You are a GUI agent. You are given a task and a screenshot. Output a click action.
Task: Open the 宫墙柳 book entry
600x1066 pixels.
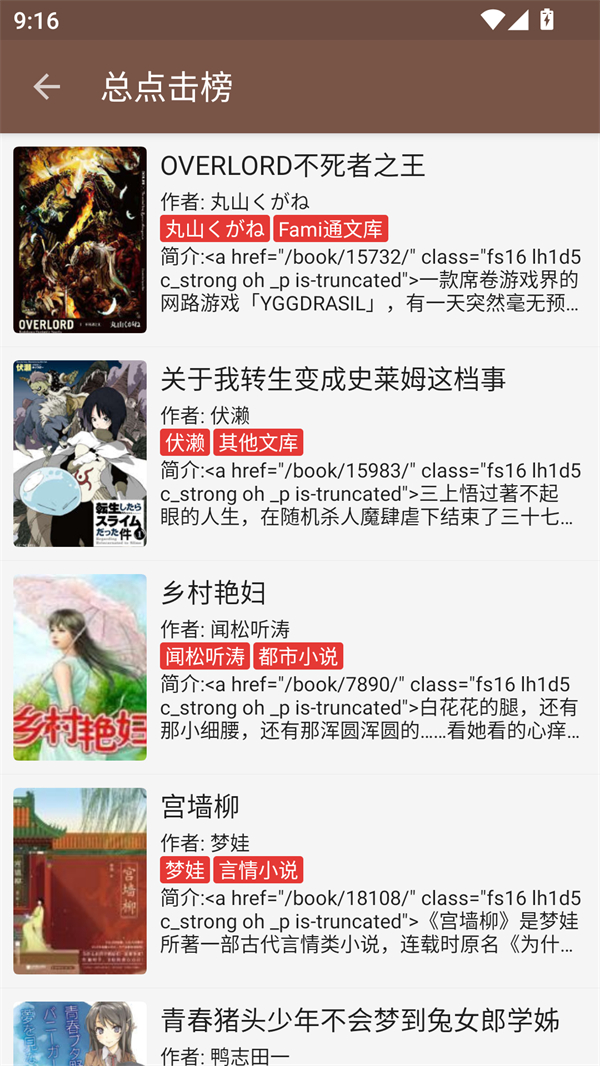(x=200, y=807)
